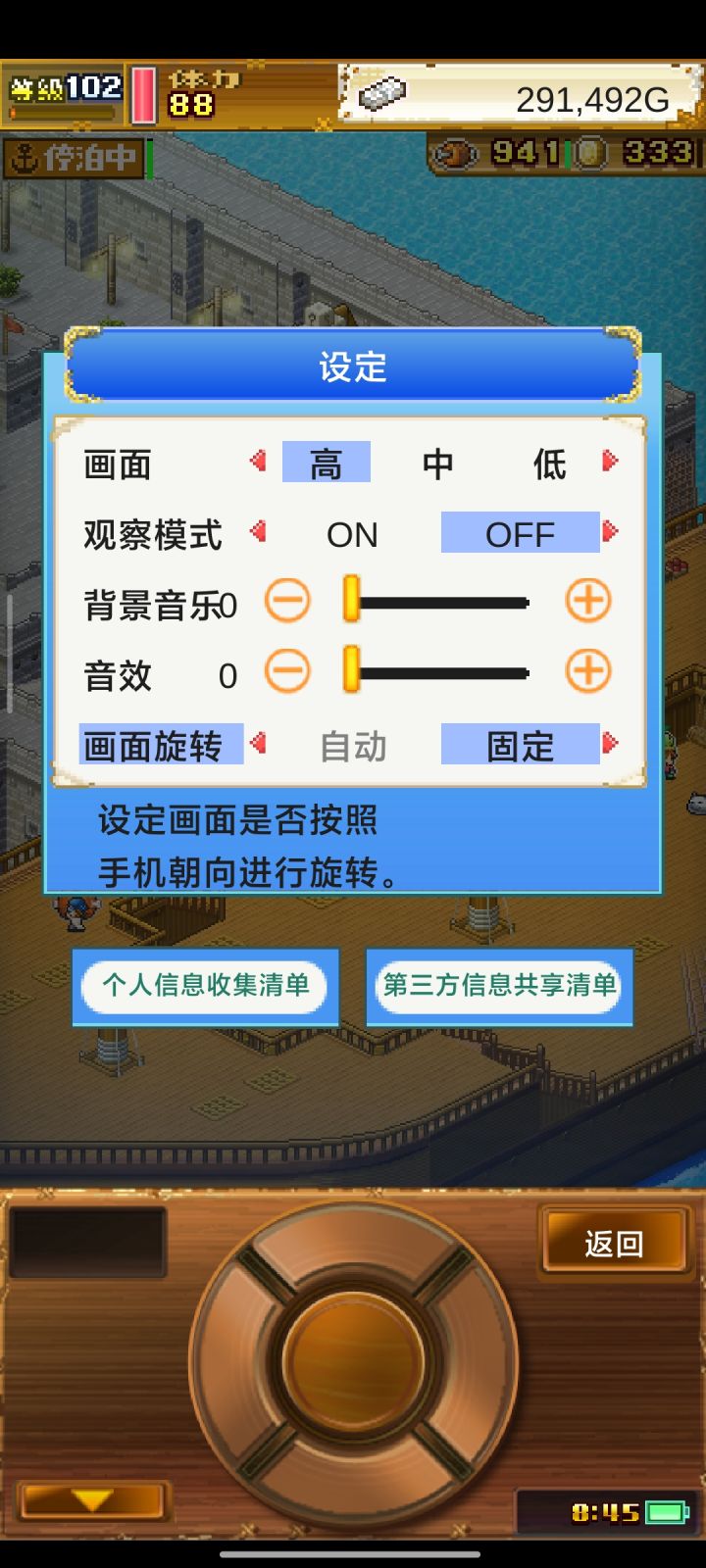
Task: Enable 观察模式 by selecting ON
Action: (x=353, y=534)
